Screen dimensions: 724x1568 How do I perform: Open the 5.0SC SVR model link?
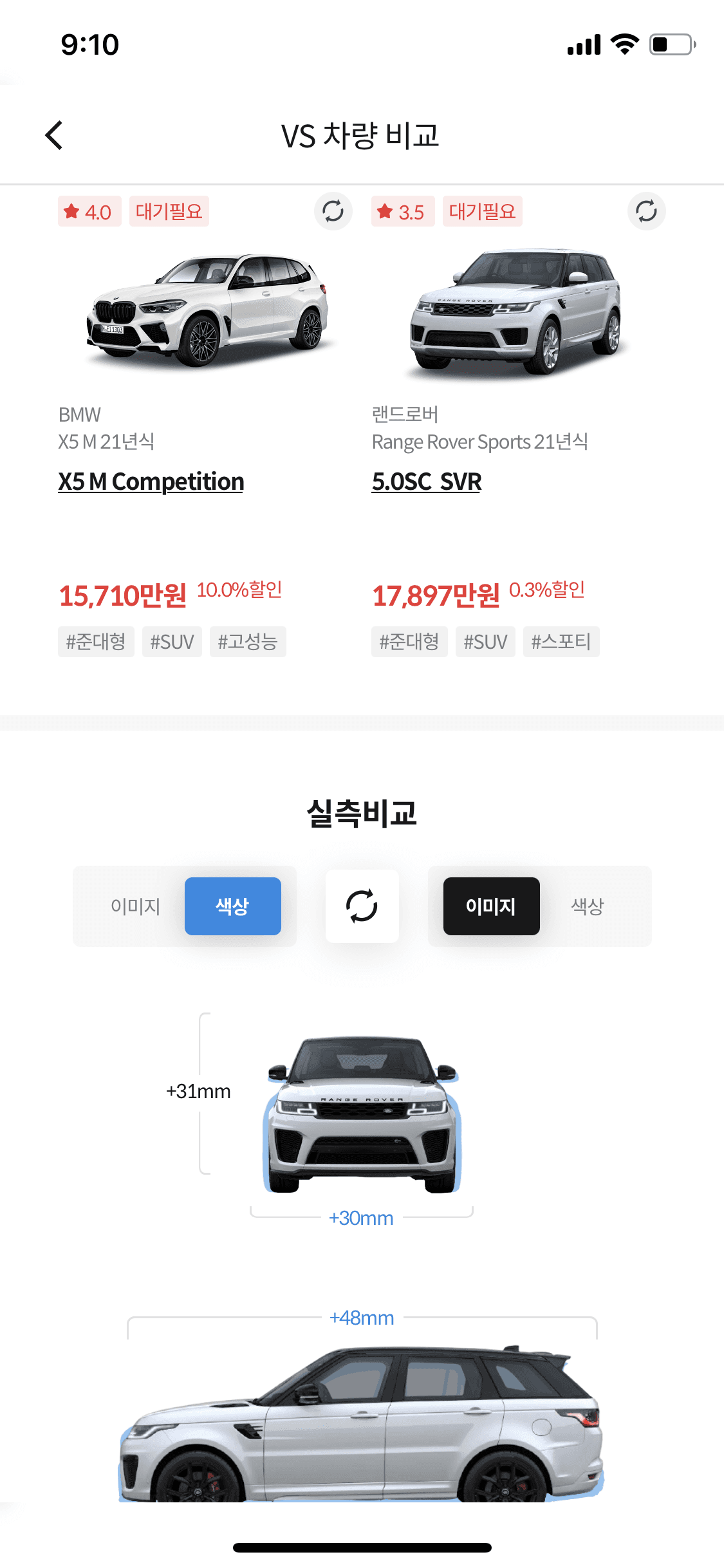tap(427, 481)
